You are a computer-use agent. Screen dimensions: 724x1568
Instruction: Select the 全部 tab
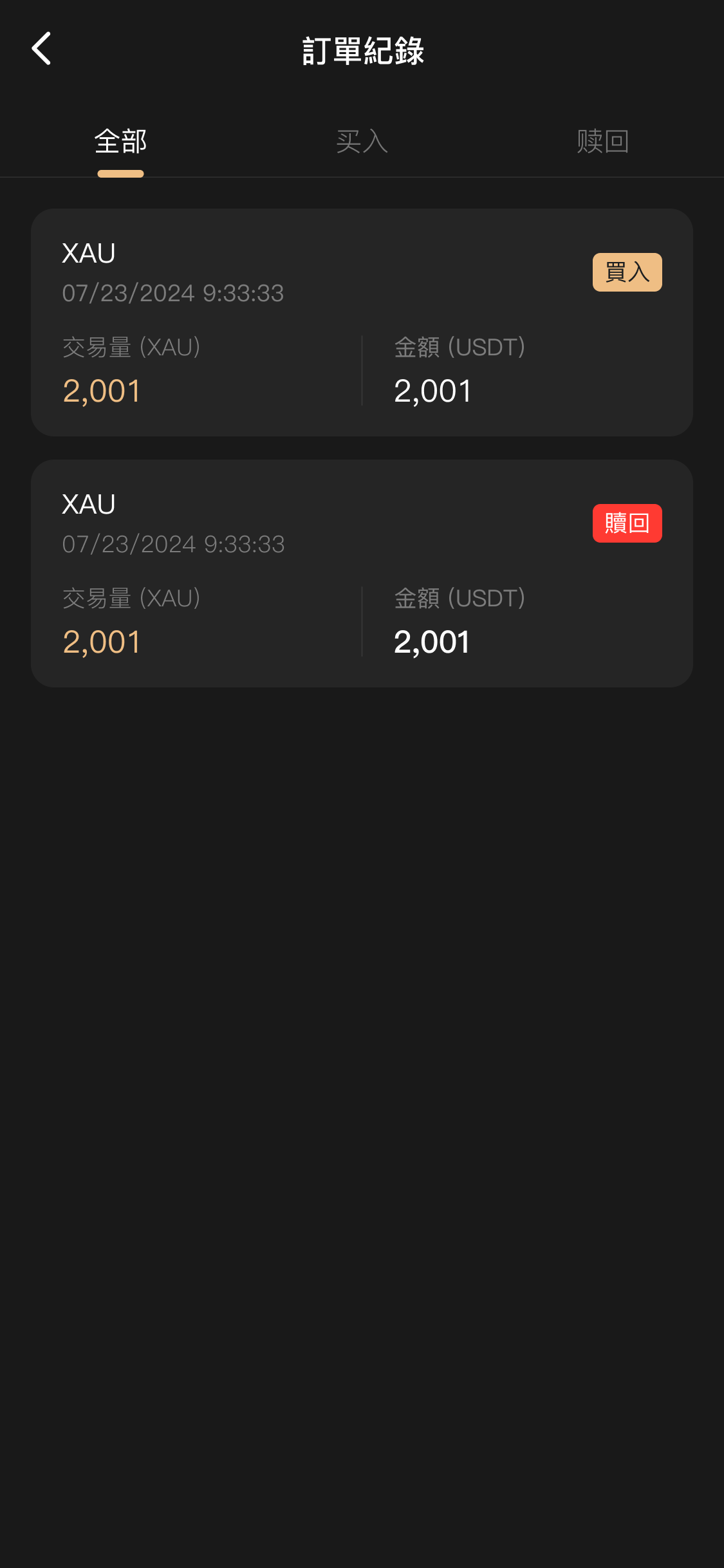tap(120, 142)
